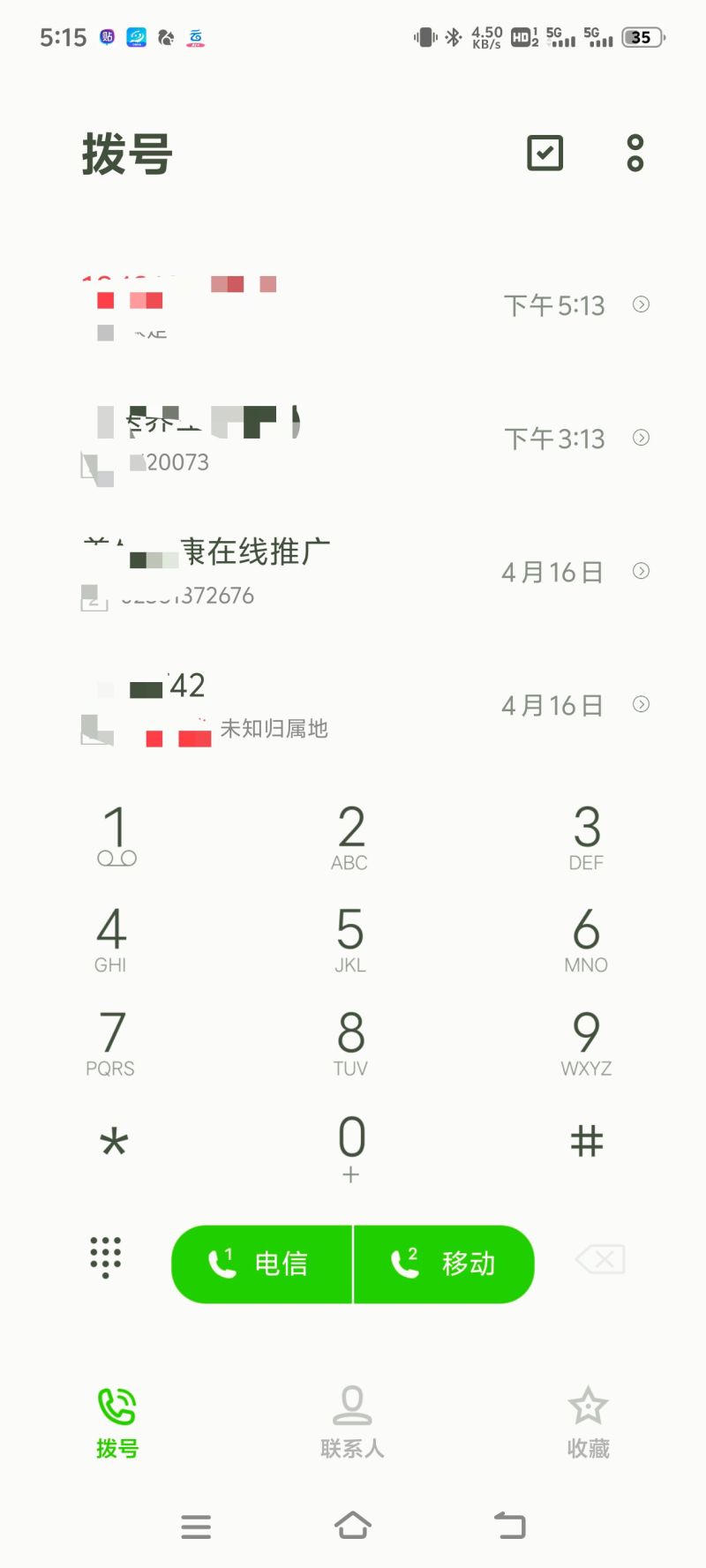Tap the 0 plus key
This screenshot has width=706, height=1568.
(351, 1147)
